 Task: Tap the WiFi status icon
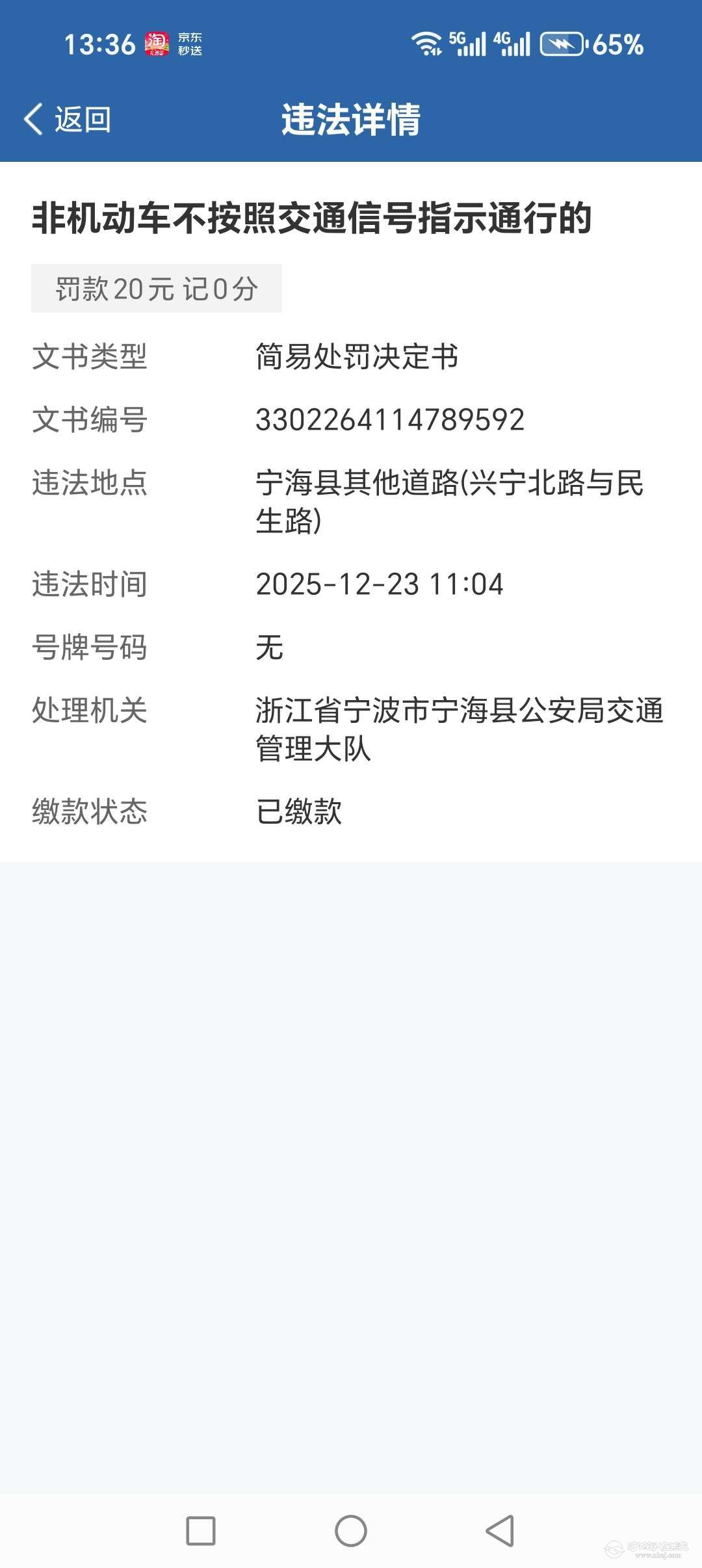click(426, 44)
